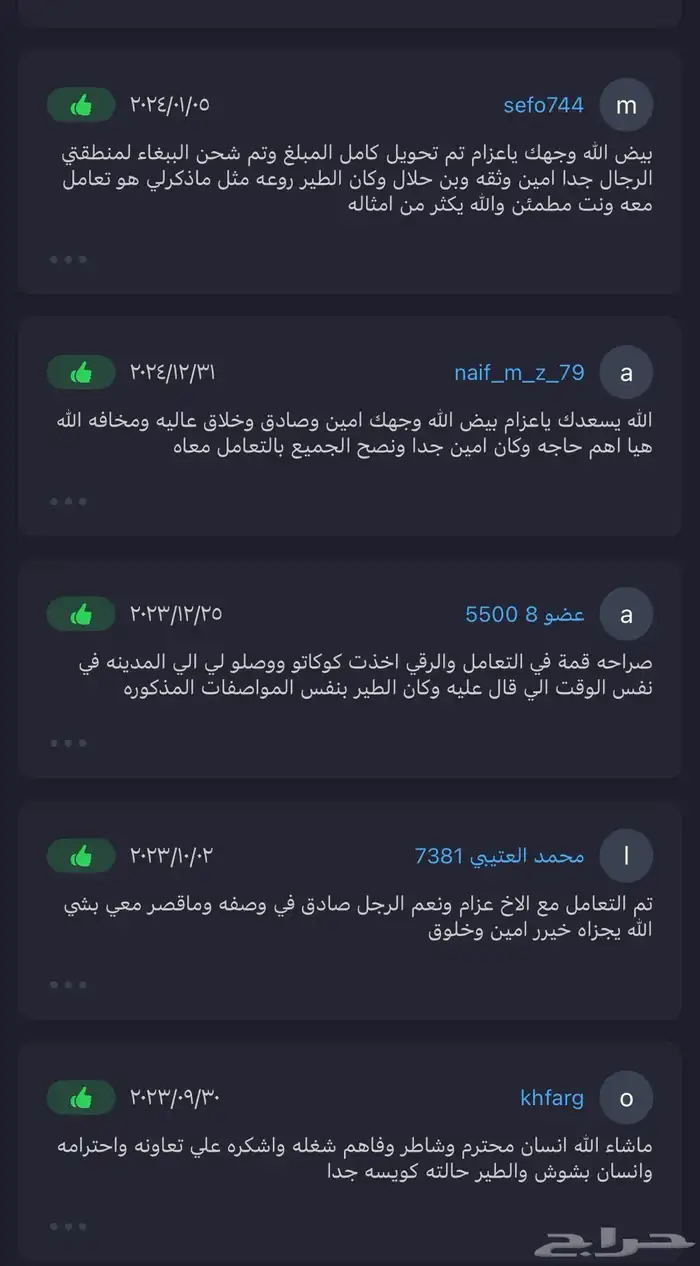Tap the 'o' avatar beside khfarg
This screenshot has width=700, height=1266.
627,1098
